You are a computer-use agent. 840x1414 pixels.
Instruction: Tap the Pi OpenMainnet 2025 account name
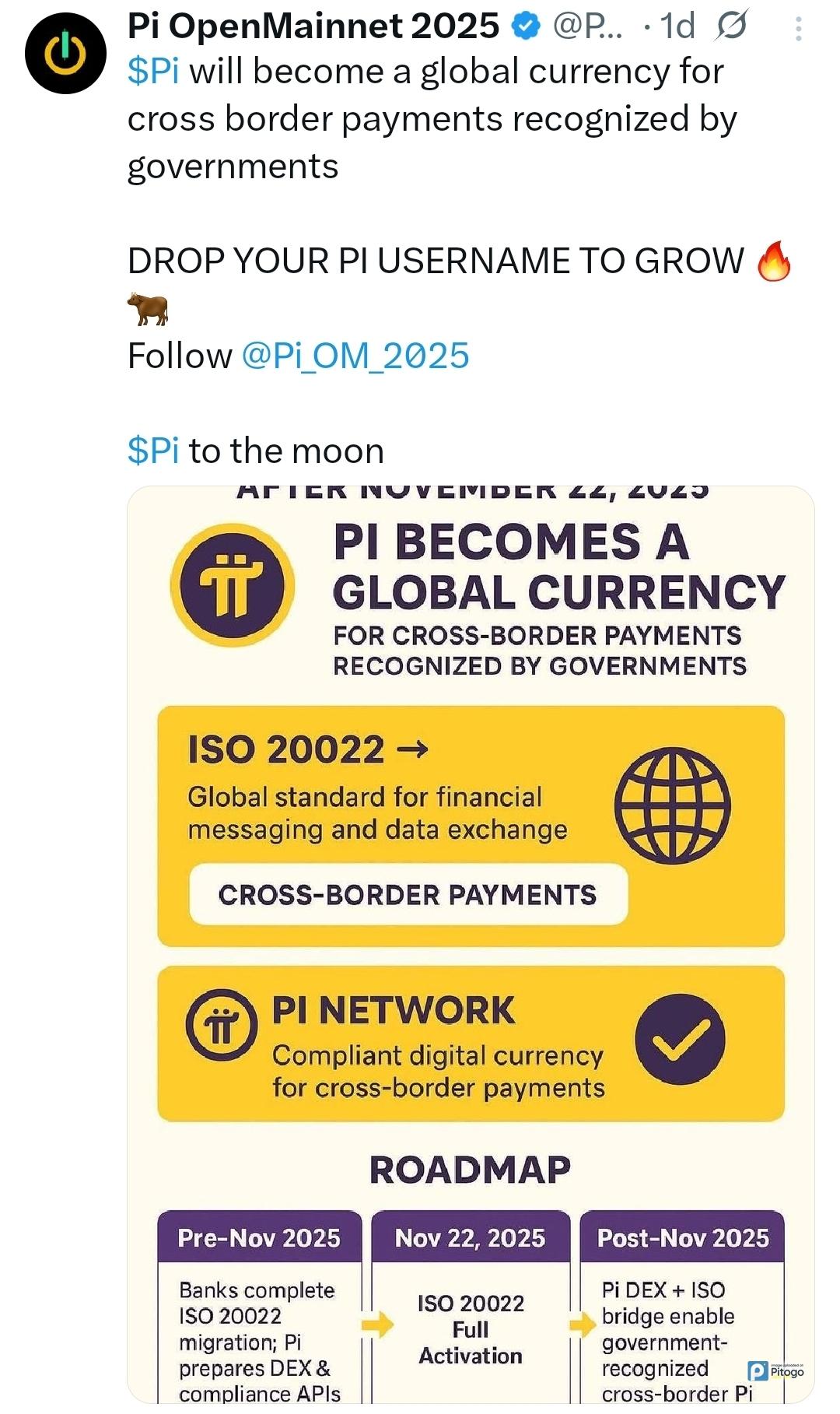coord(313,26)
